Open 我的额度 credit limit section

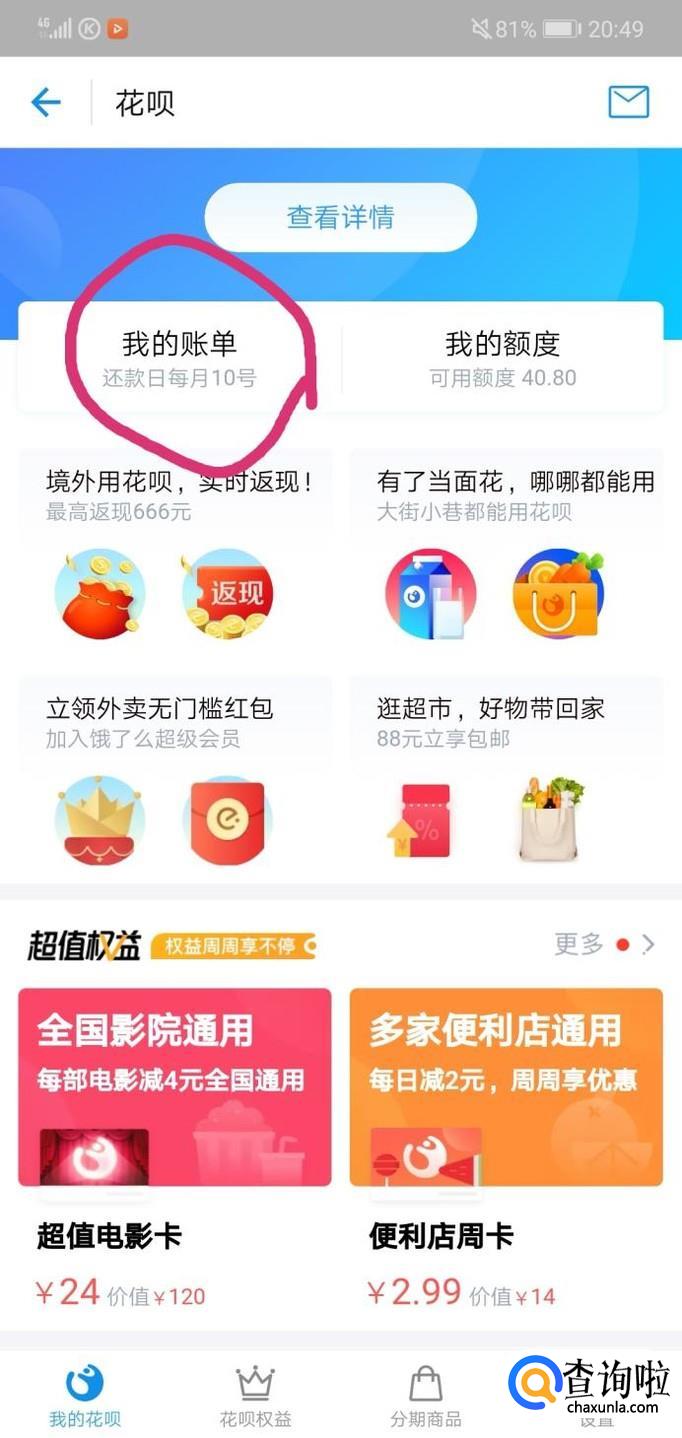coord(502,358)
